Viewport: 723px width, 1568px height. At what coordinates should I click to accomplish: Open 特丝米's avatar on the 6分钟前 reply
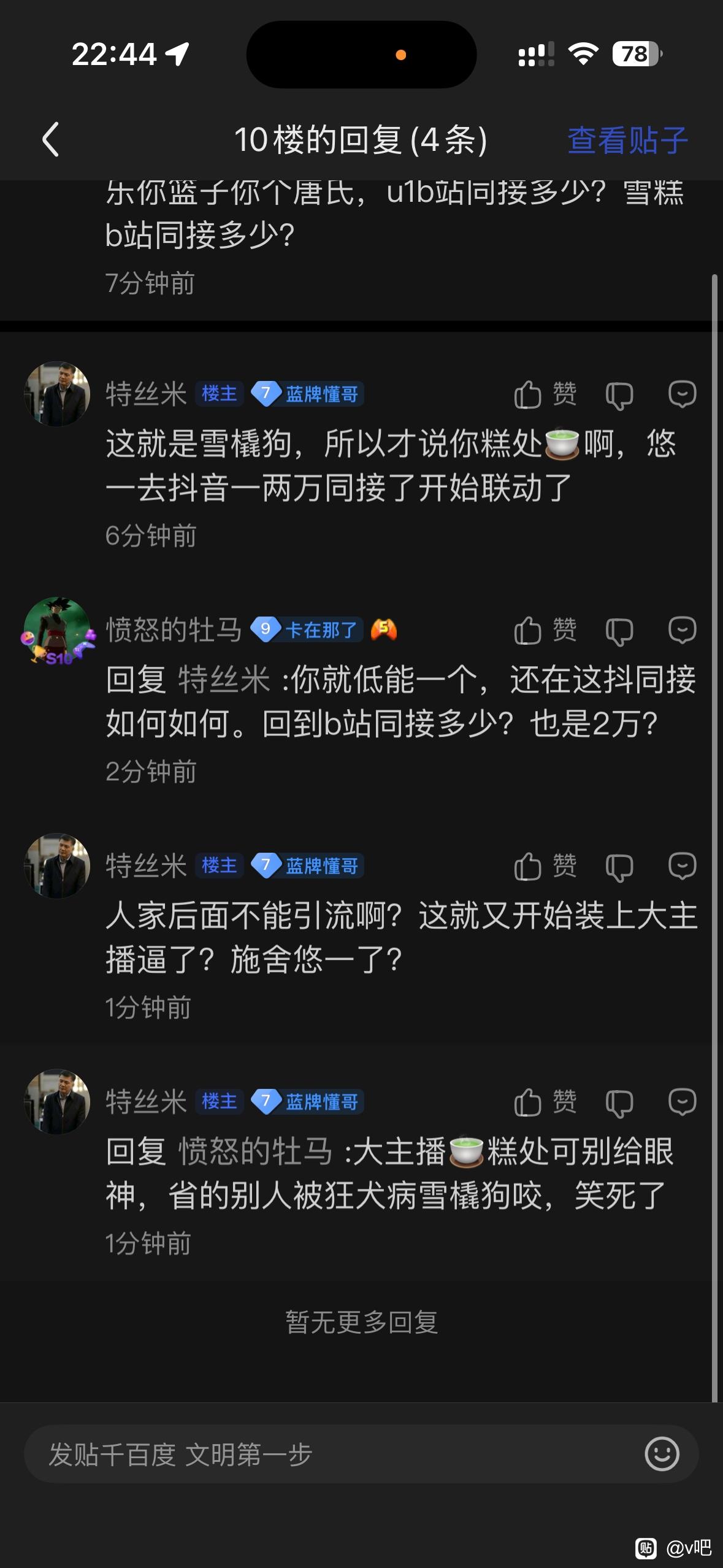coord(57,394)
